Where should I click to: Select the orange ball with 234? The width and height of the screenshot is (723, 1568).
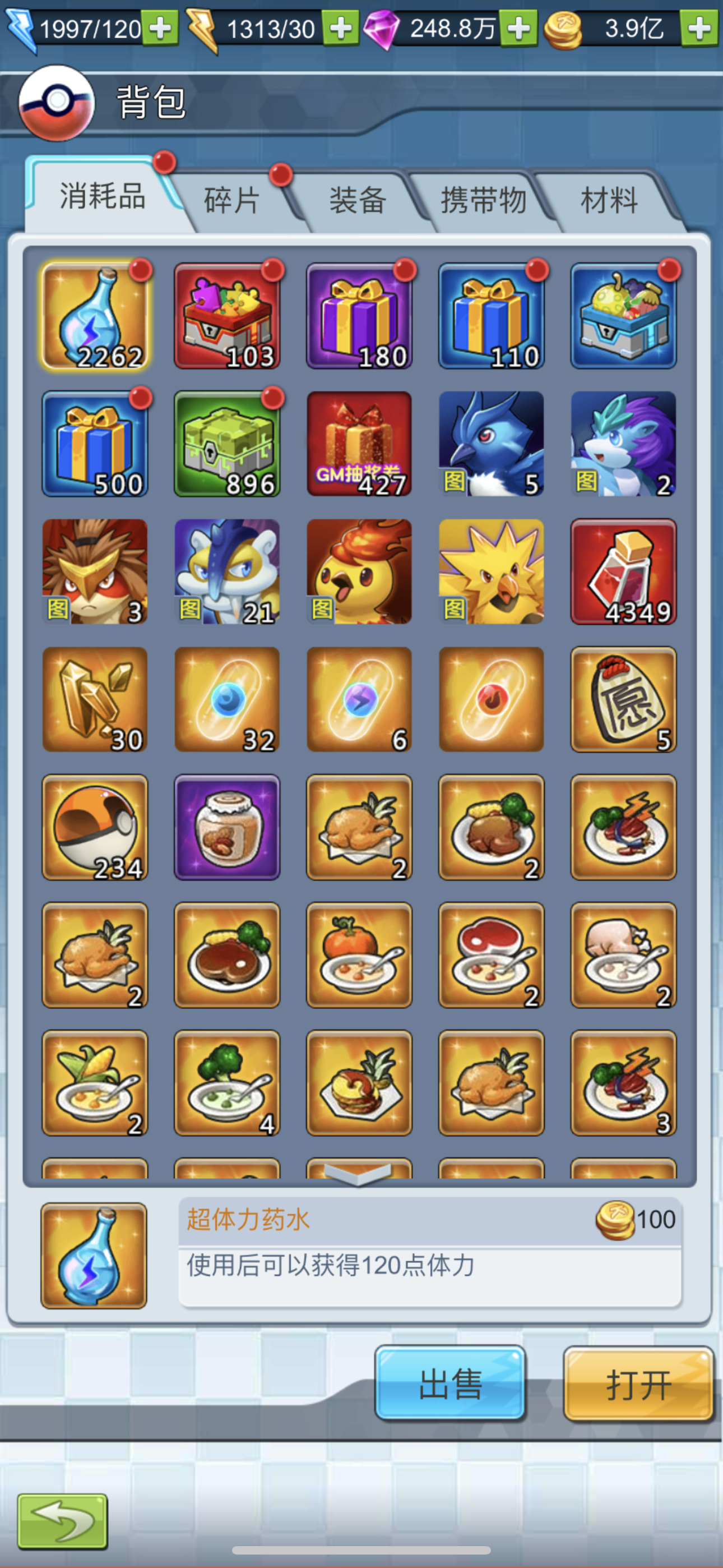coord(95,827)
